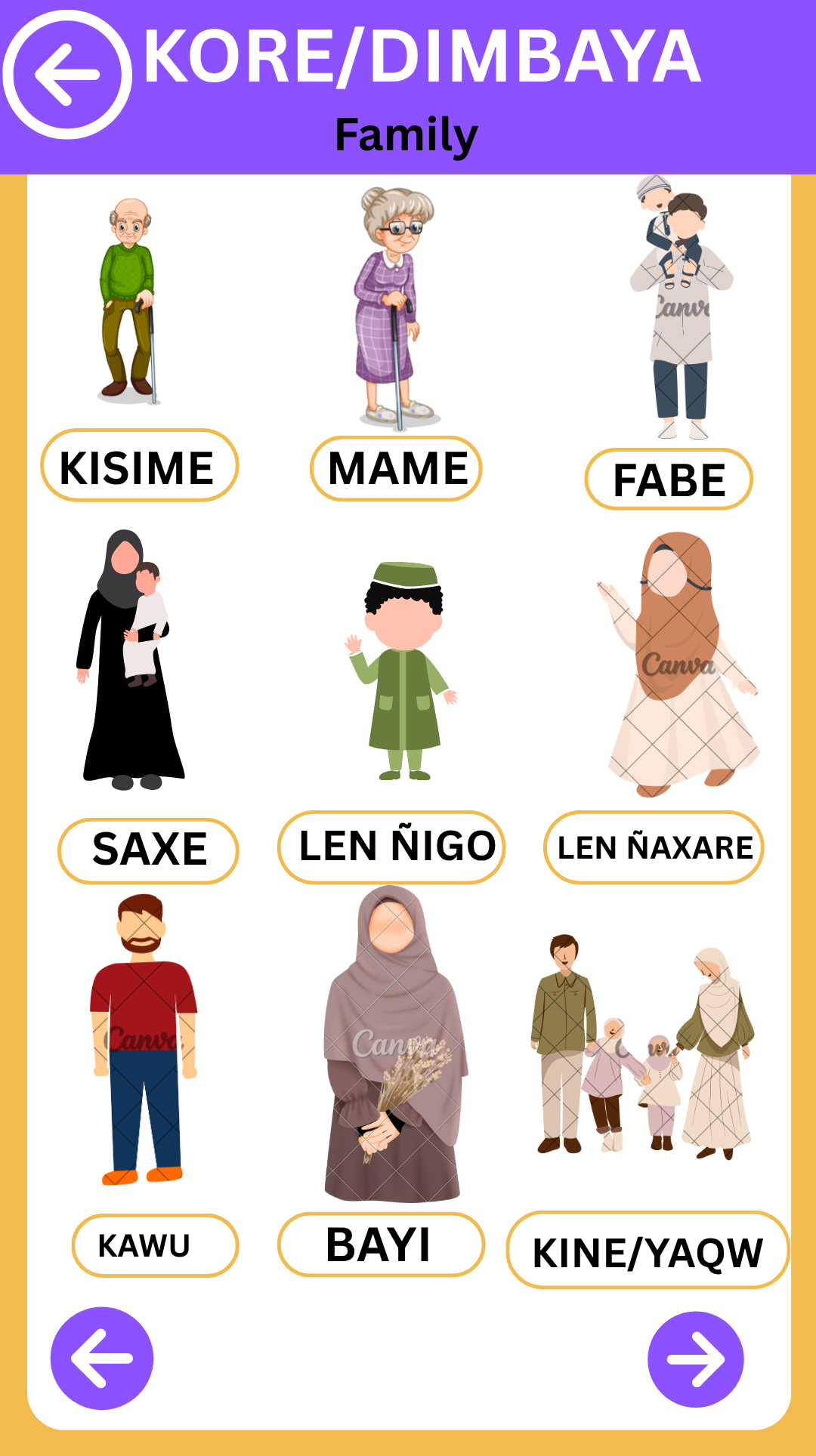Tap the KISIME word button

coord(140,465)
